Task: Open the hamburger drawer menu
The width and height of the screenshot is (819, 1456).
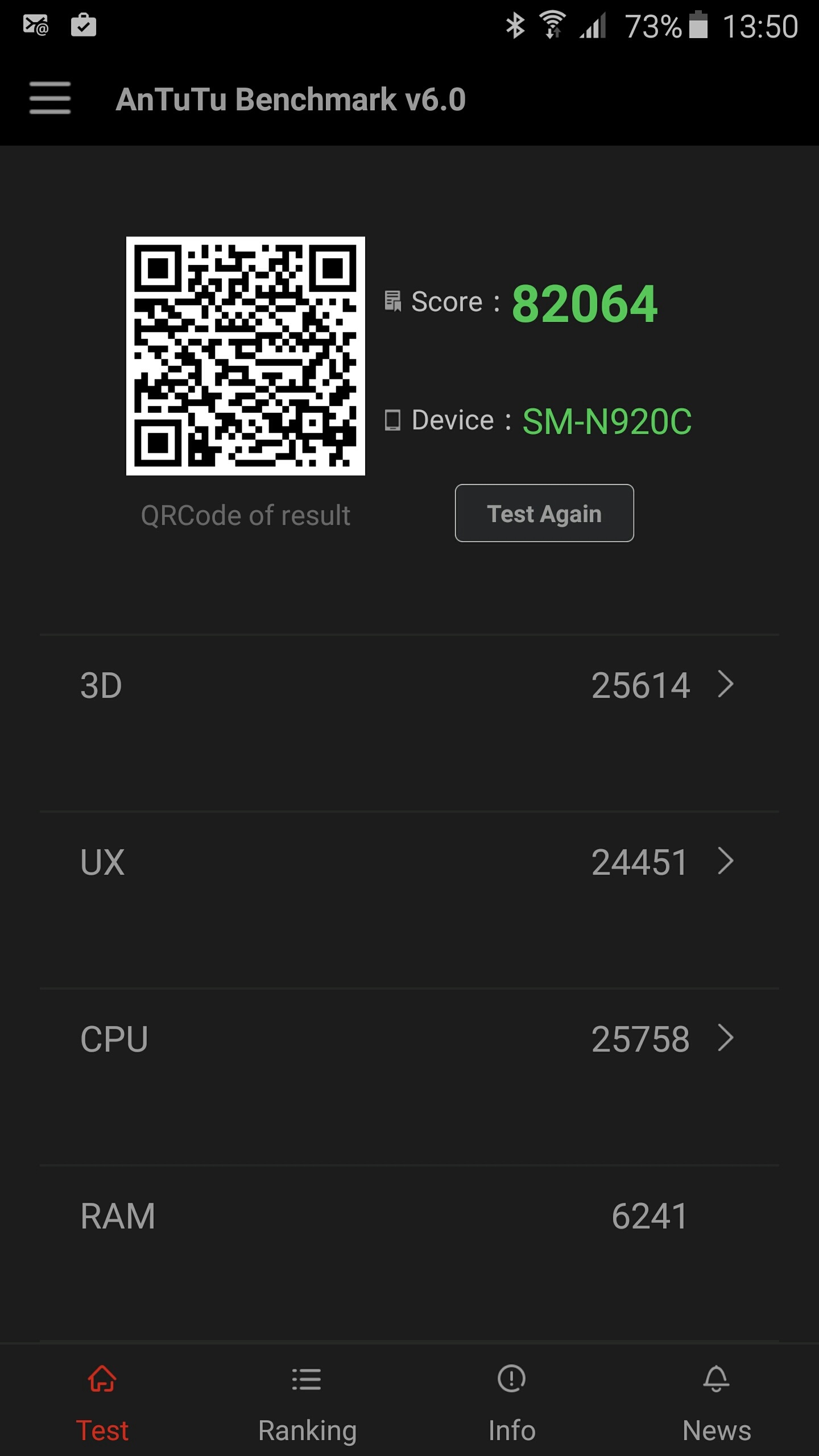Action: pyautogui.click(x=50, y=98)
